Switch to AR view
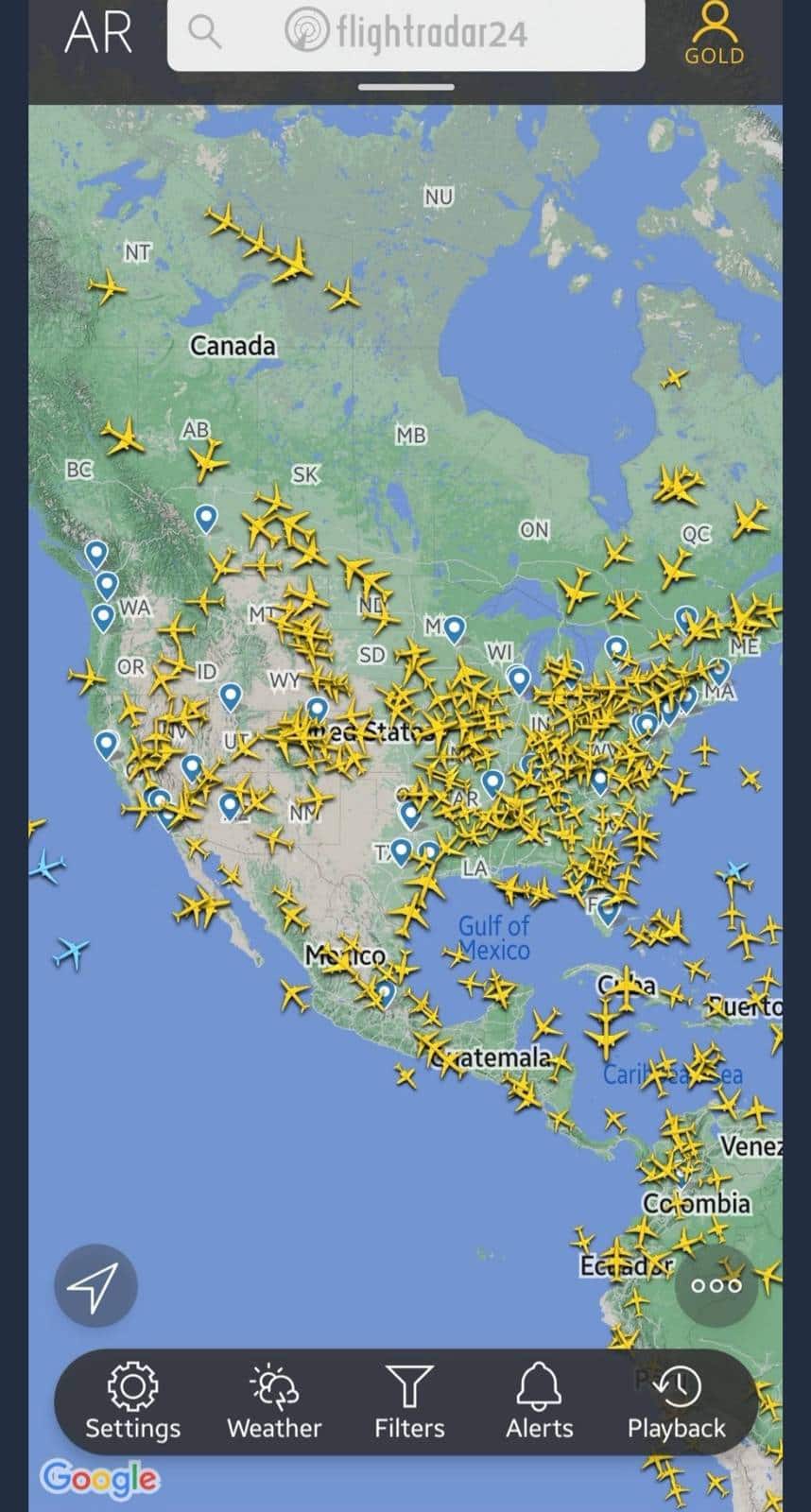Viewport: 811px width, 1512px height. (x=98, y=32)
